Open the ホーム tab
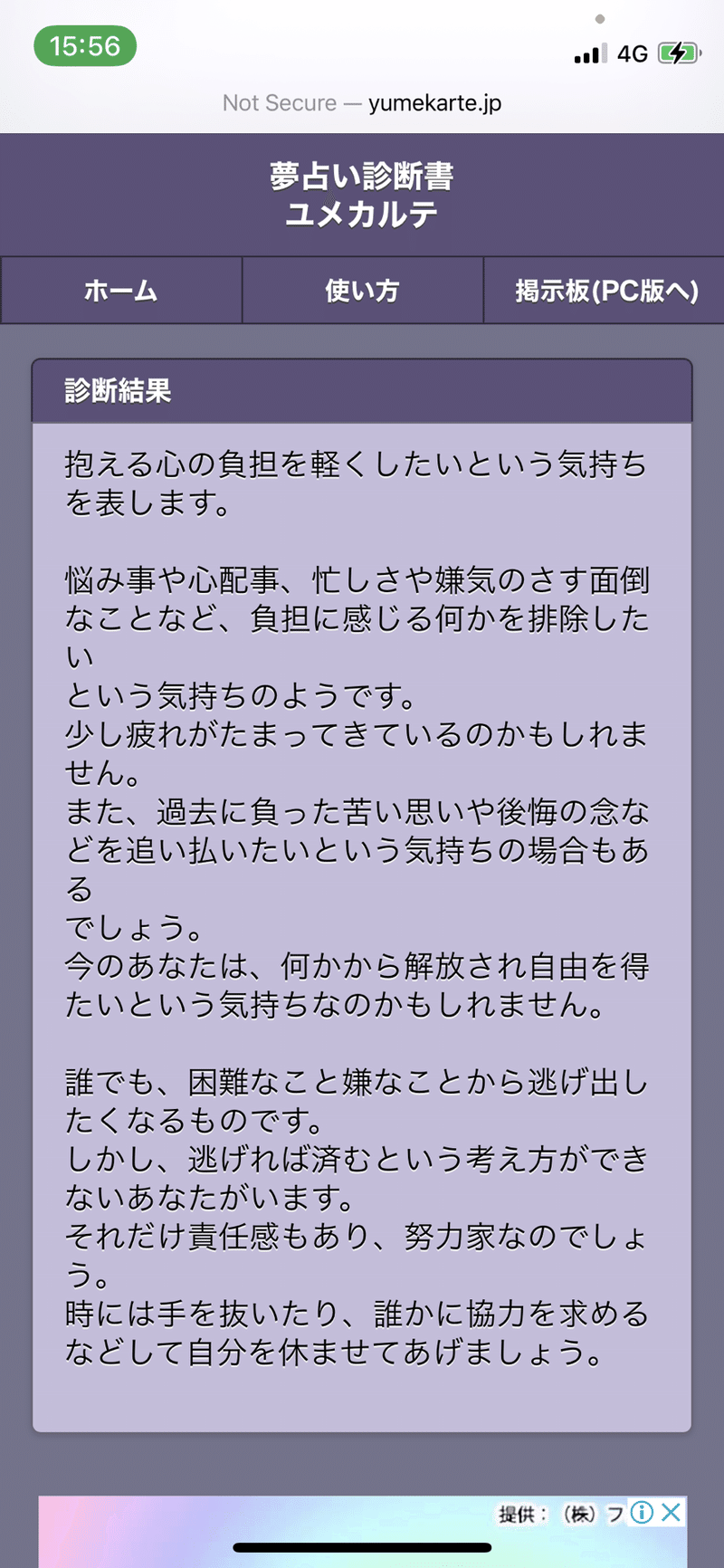 coord(120,291)
